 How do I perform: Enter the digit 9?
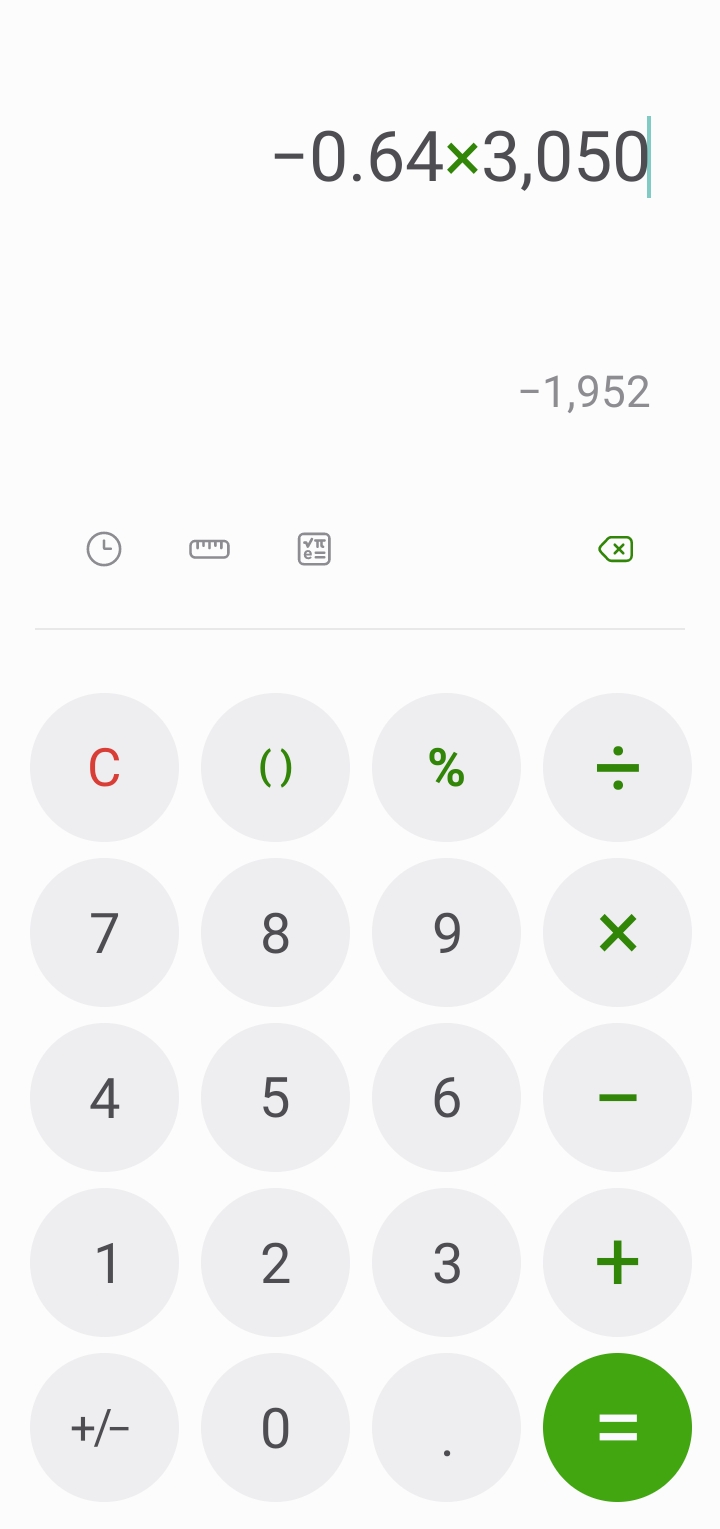[447, 932]
